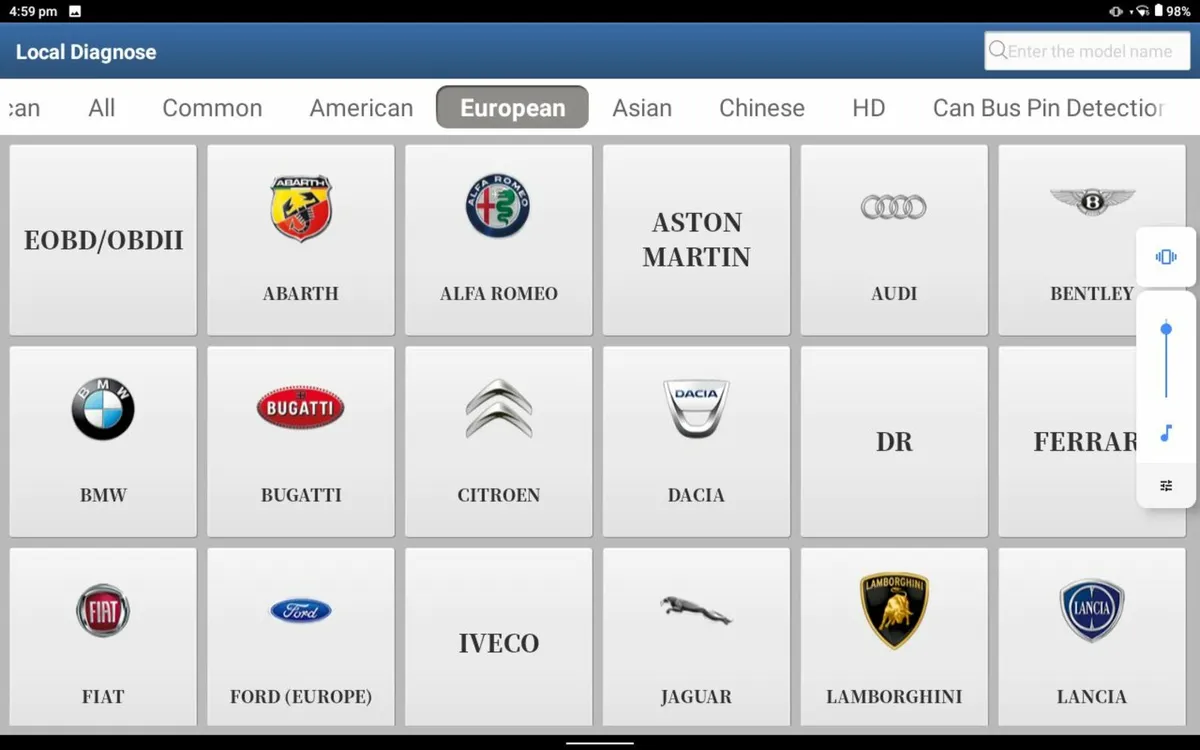Select the American tab
This screenshot has width=1200, height=750.
point(361,108)
